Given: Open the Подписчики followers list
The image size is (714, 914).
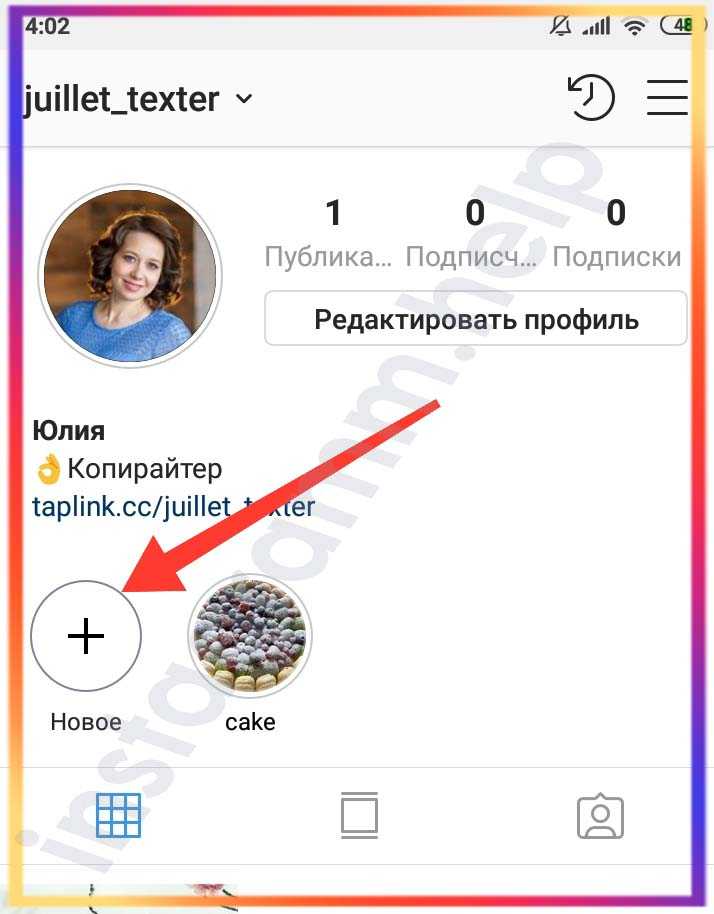Looking at the screenshot, I should [475, 233].
